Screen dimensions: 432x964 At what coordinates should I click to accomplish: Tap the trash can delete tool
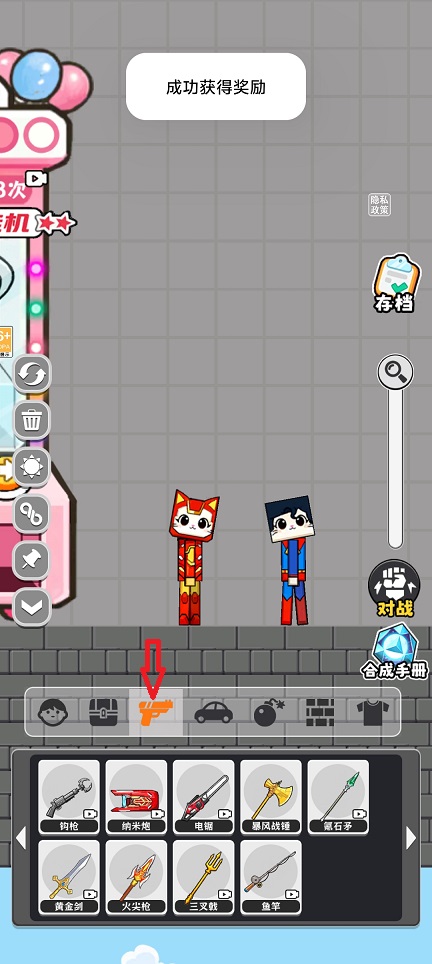[x=32, y=421]
